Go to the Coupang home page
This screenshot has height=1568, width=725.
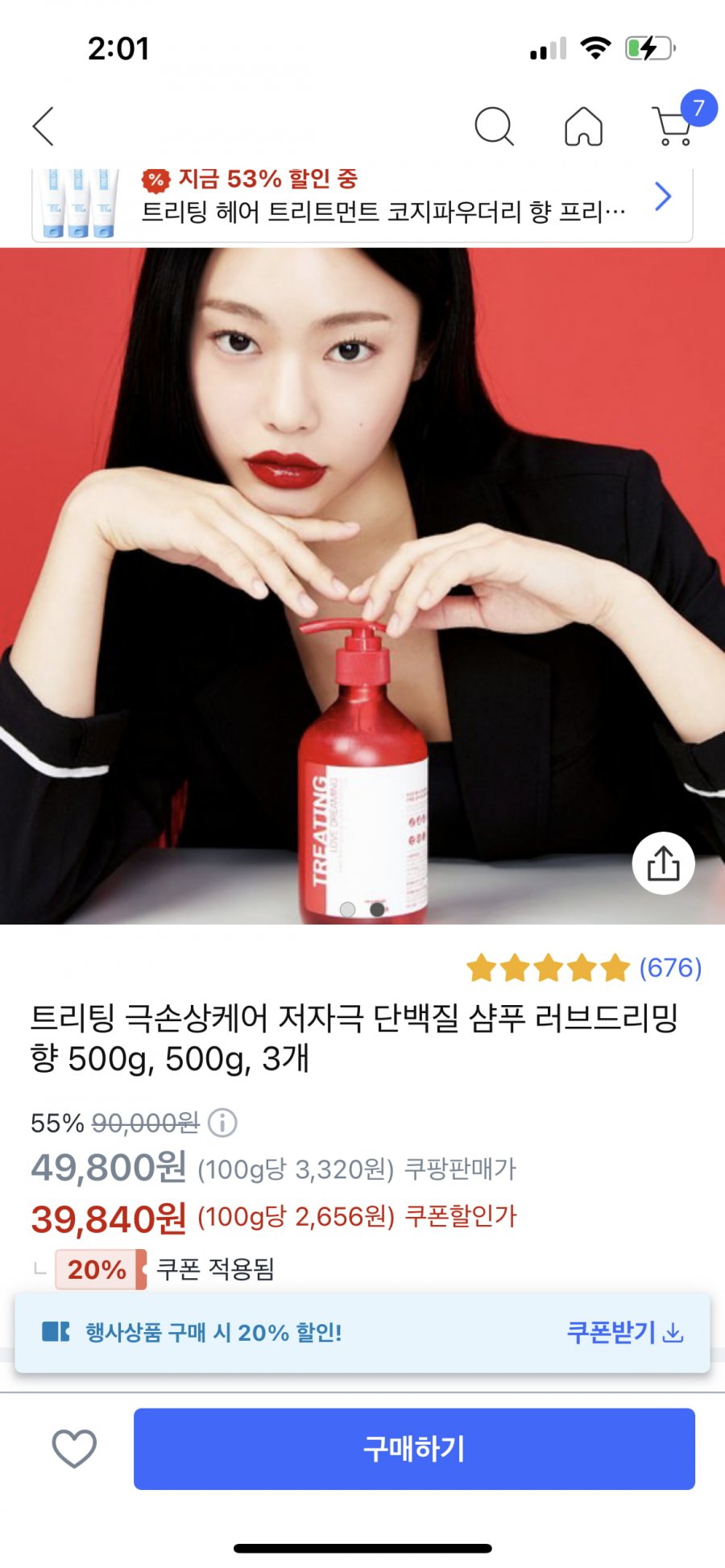point(583,126)
